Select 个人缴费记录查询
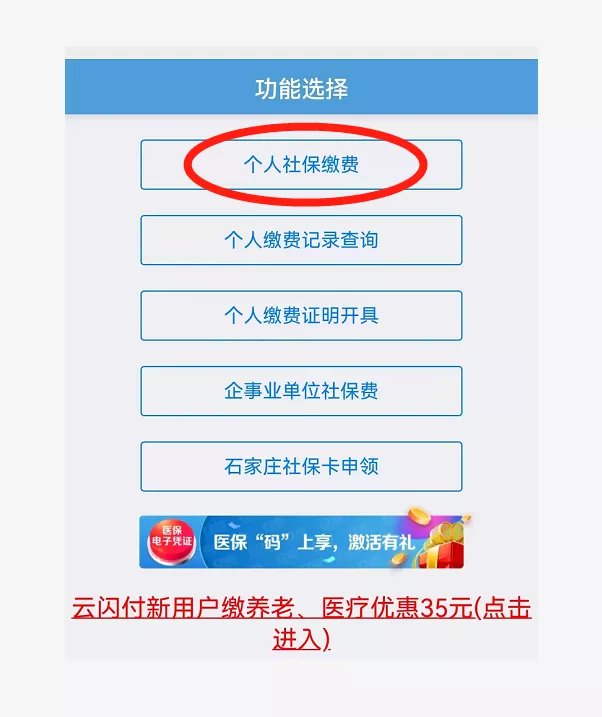 tap(301, 240)
